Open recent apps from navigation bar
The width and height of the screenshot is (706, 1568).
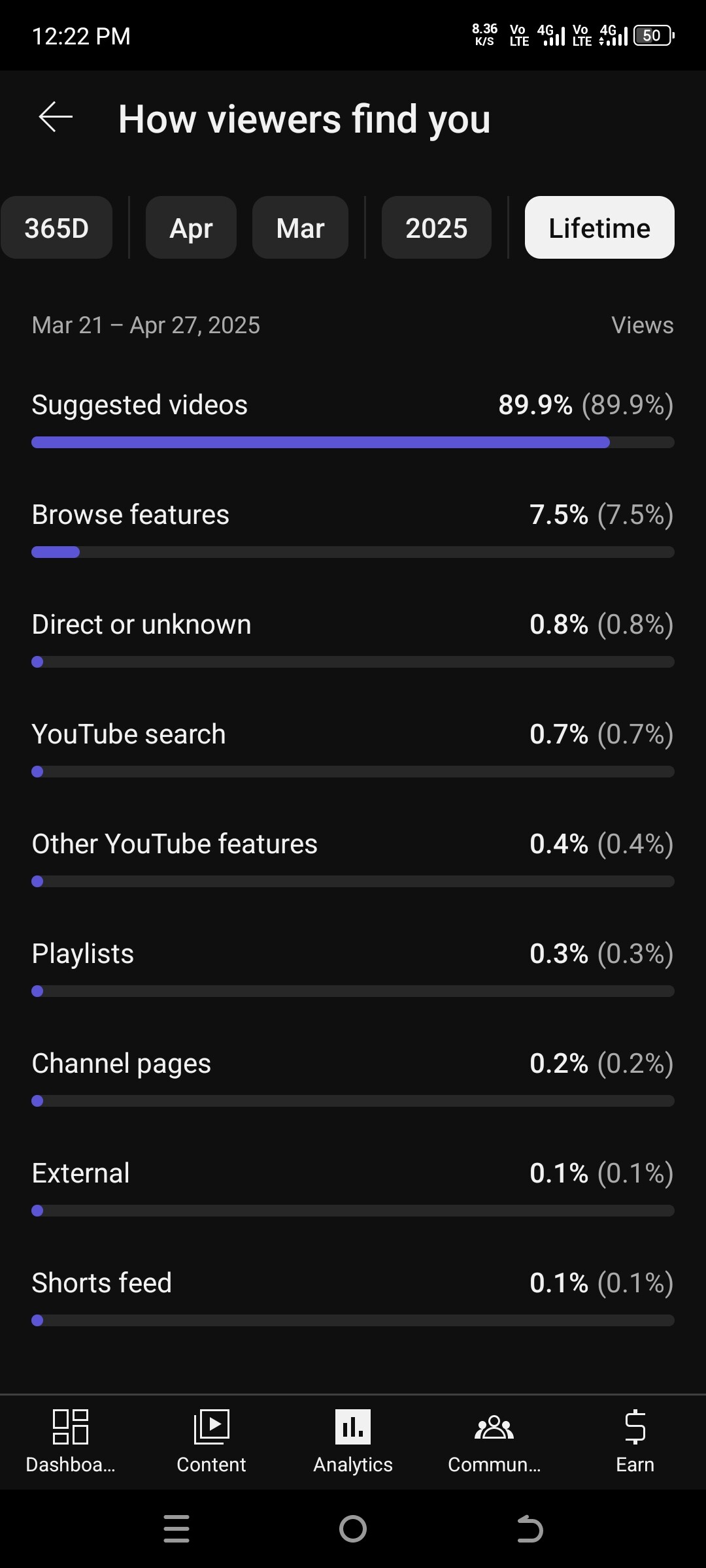tap(176, 1529)
